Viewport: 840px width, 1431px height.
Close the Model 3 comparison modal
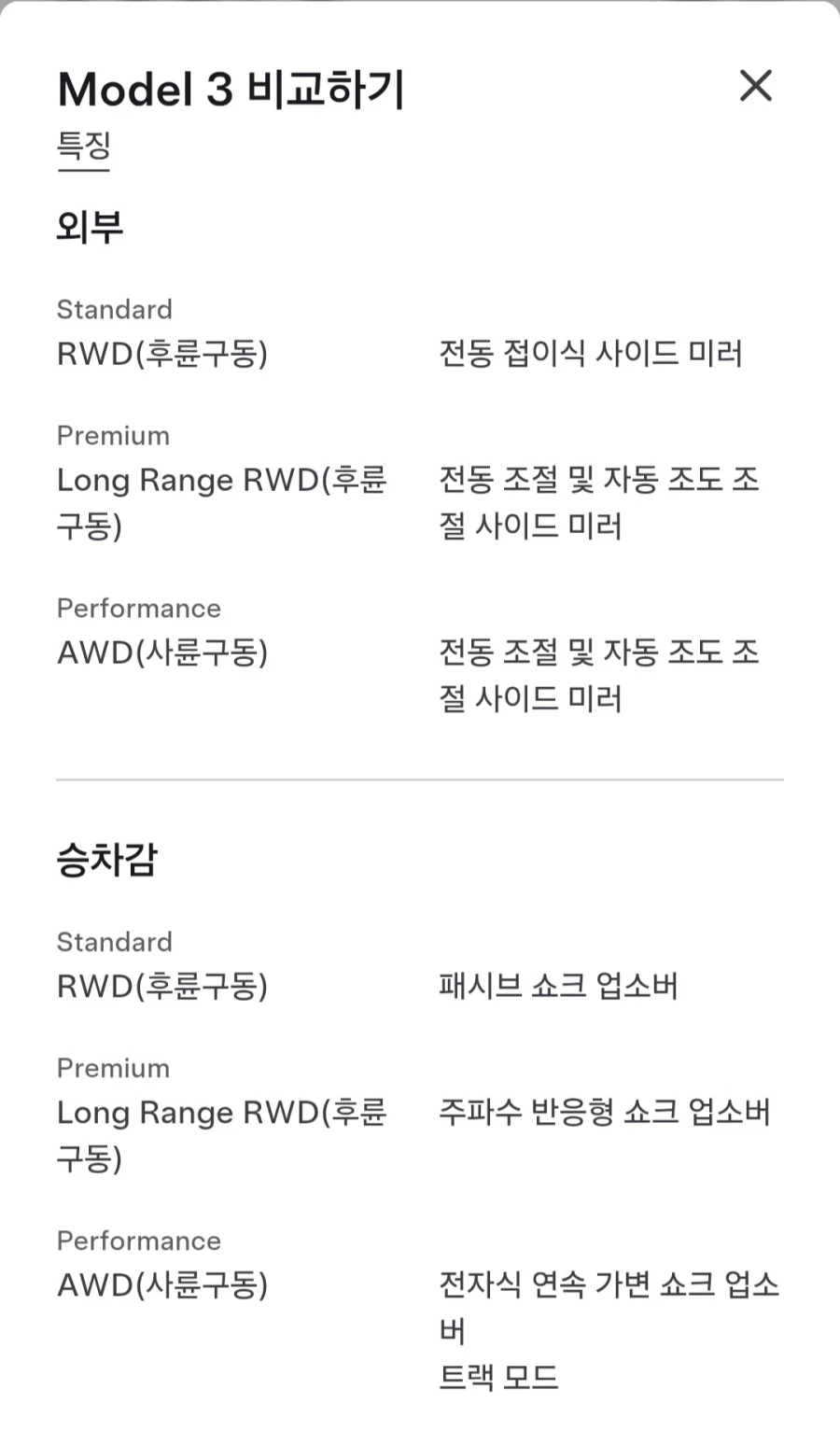tap(755, 87)
